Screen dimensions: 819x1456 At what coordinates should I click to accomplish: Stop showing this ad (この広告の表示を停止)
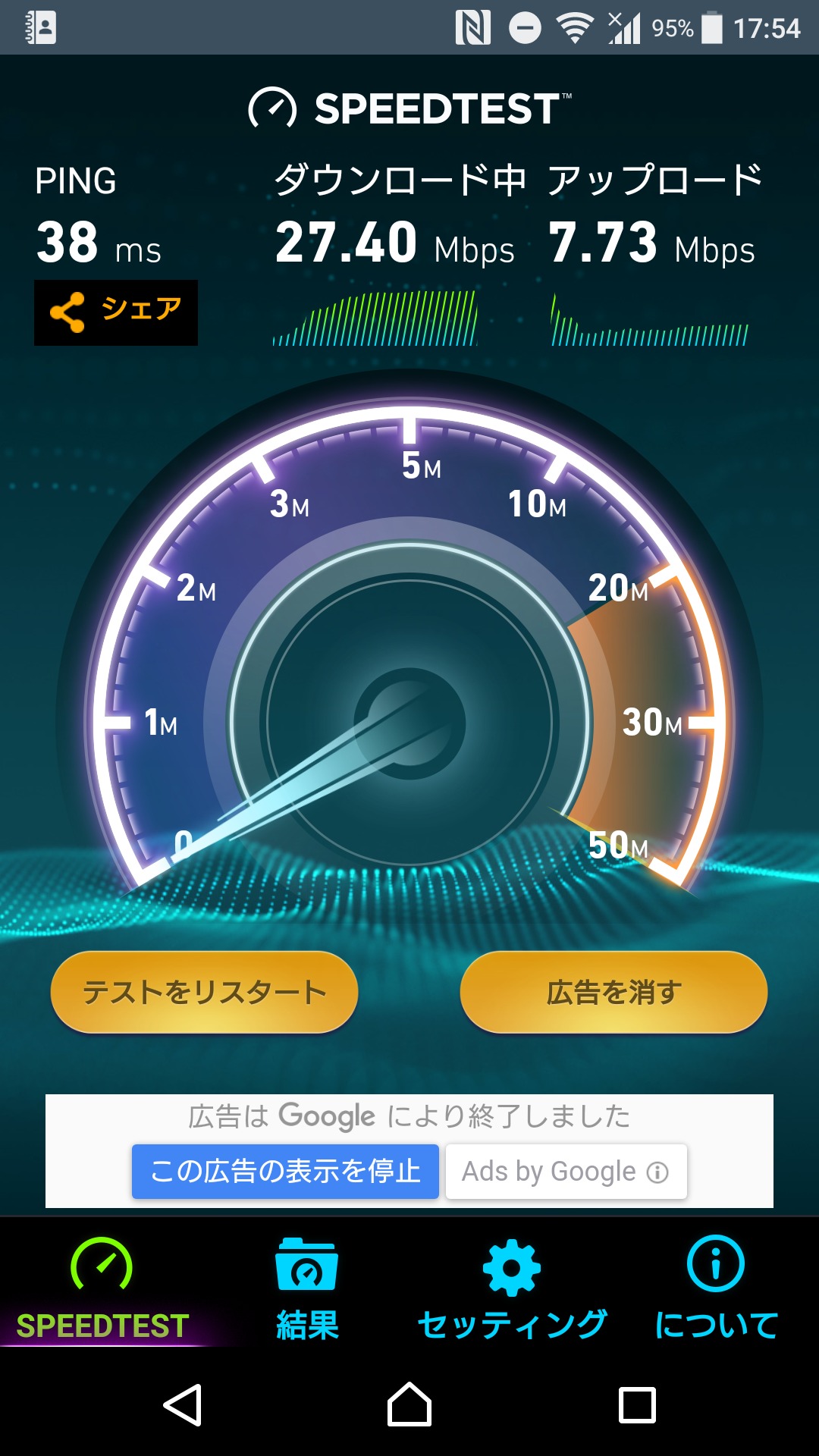285,1172
